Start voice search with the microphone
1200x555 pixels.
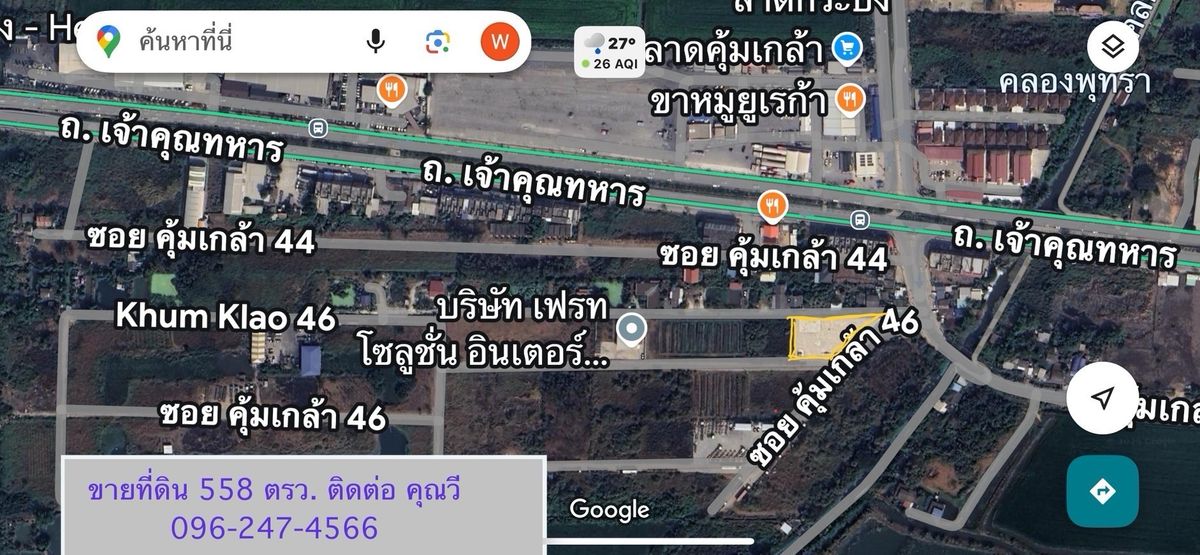click(376, 42)
